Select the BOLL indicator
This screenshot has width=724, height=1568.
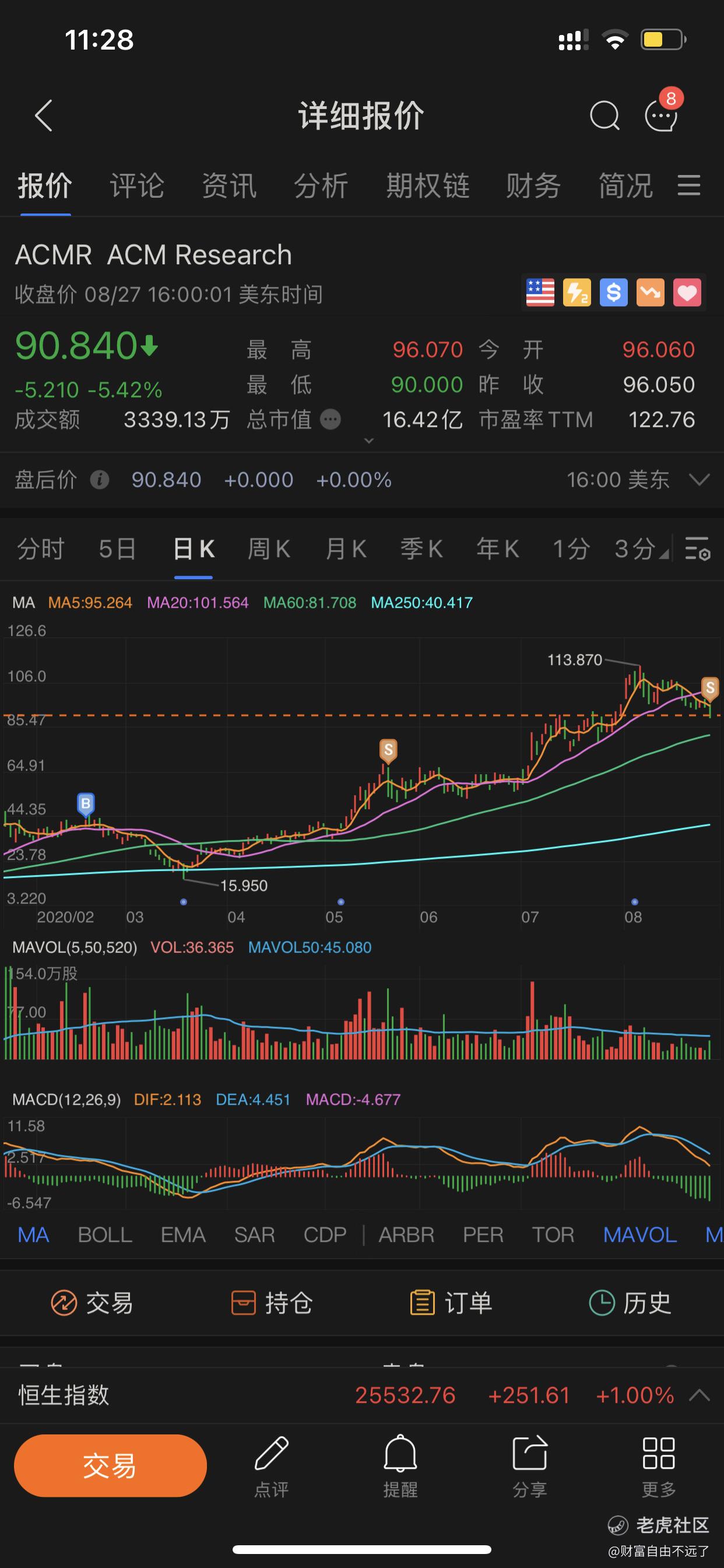tap(105, 1234)
